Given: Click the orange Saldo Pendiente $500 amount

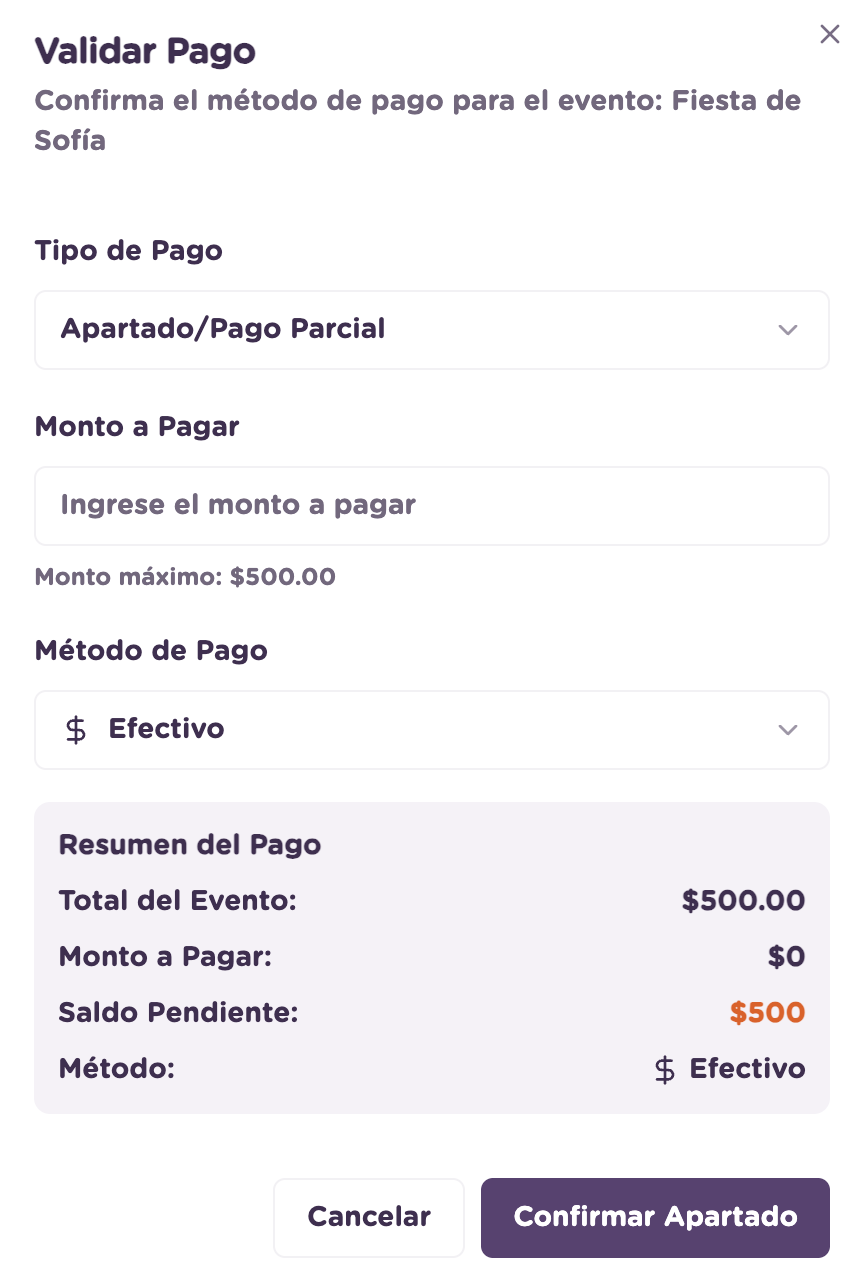Looking at the screenshot, I should click(767, 1013).
